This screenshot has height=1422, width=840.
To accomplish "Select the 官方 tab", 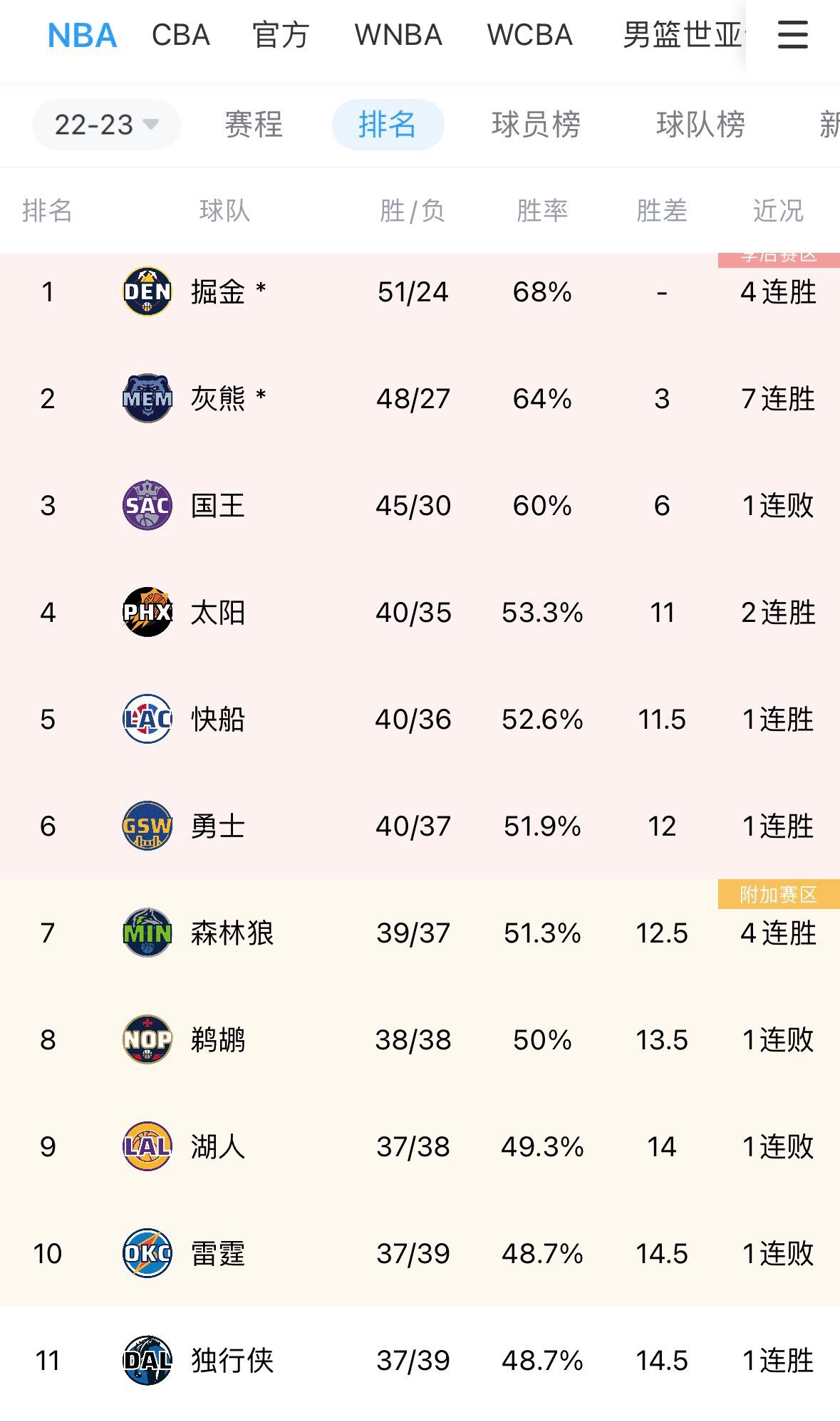I will pyautogui.click(x=281, y=35).
